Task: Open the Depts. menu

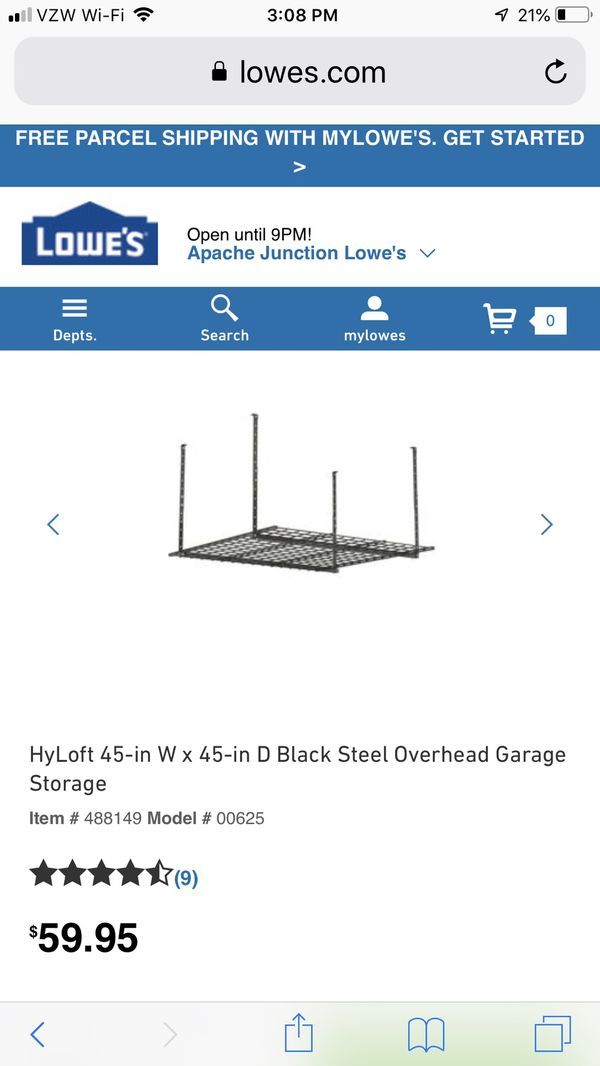Action: click(75, 319)
